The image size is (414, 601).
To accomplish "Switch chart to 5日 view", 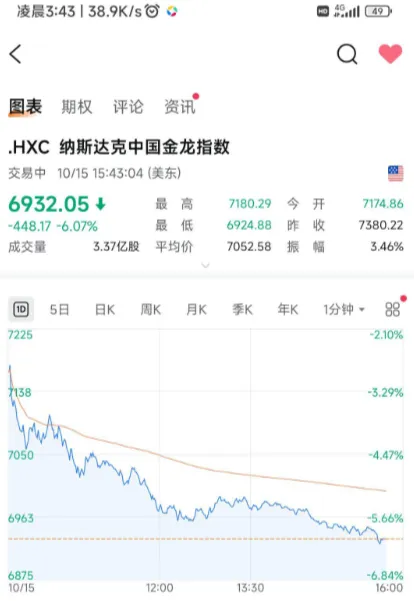I will point(59,309).
